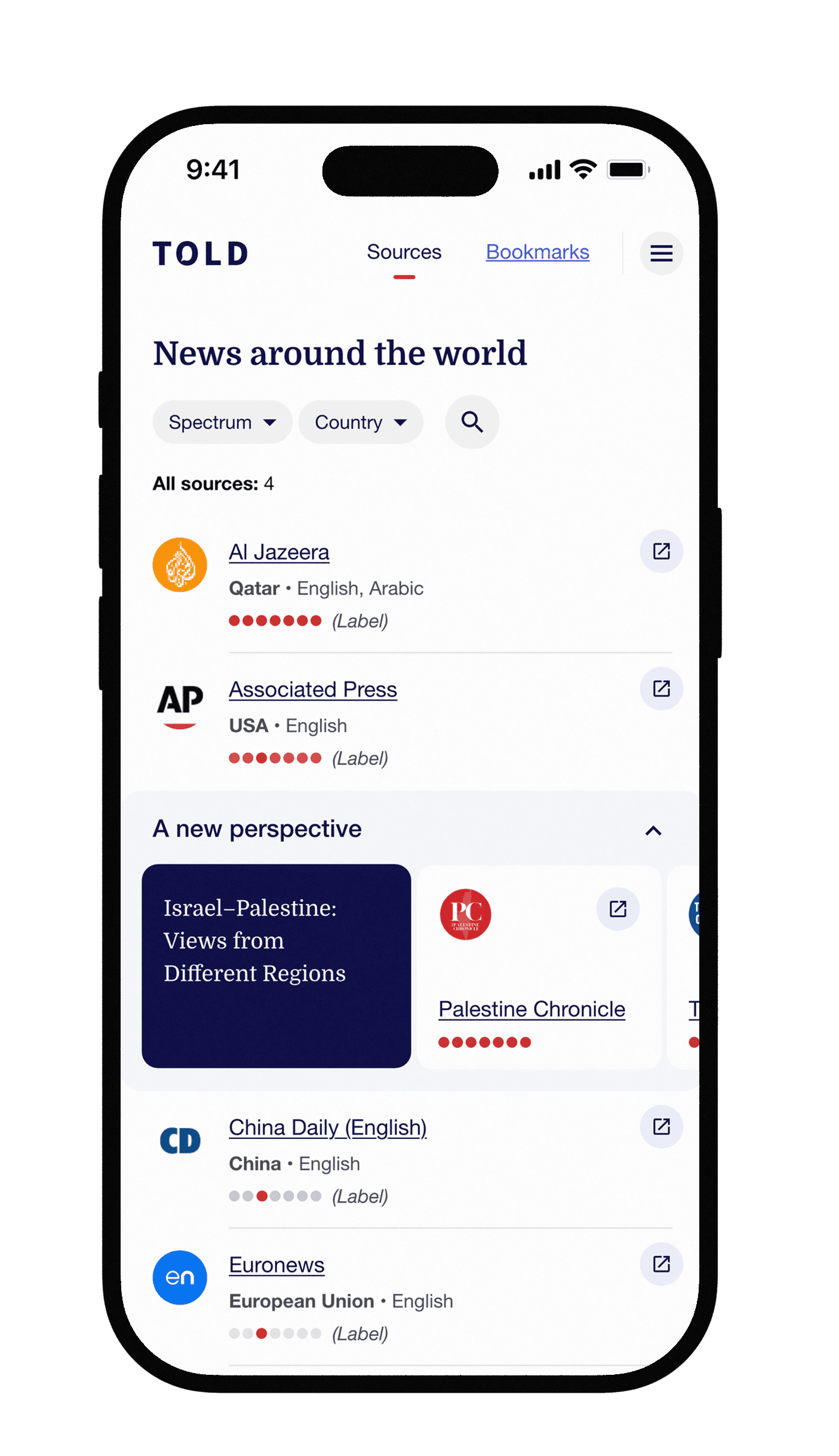Expand the Spectrum filter dropdown

tap(222, 422)
